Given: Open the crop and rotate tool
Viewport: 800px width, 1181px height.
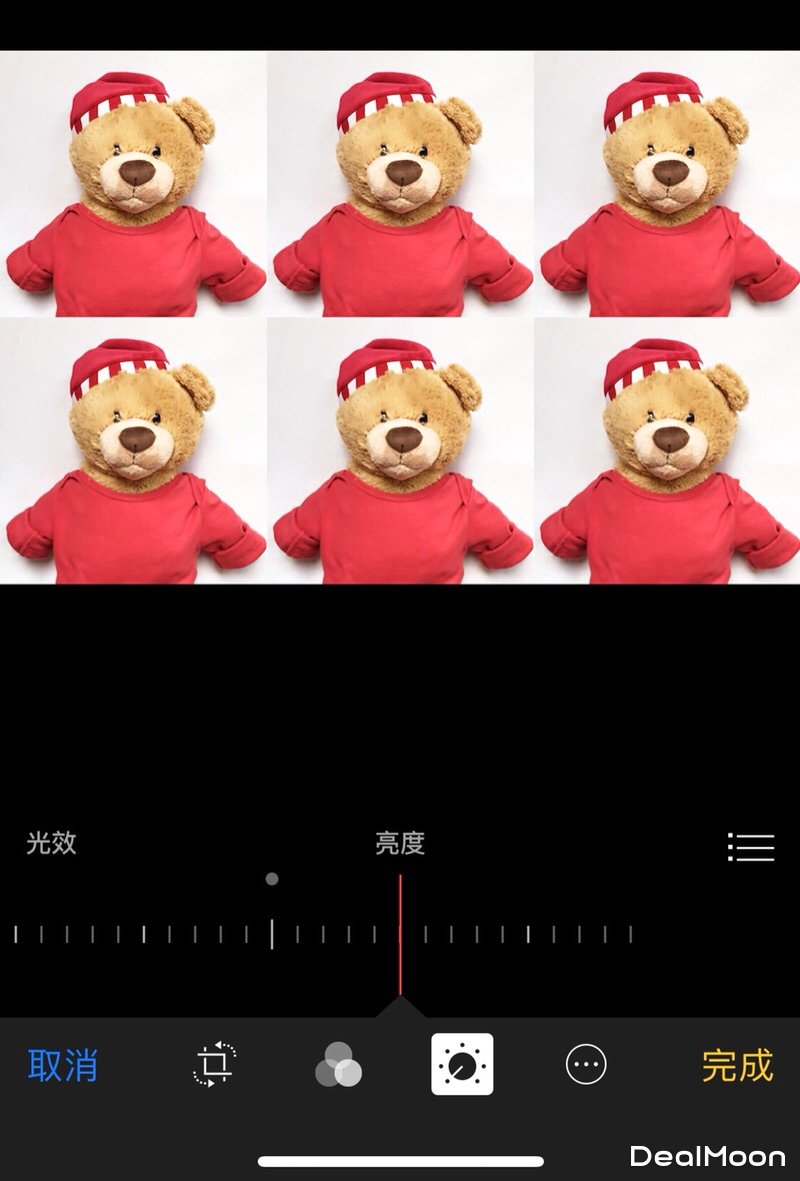Looking at the screenshot, I should coord(213,1064).
